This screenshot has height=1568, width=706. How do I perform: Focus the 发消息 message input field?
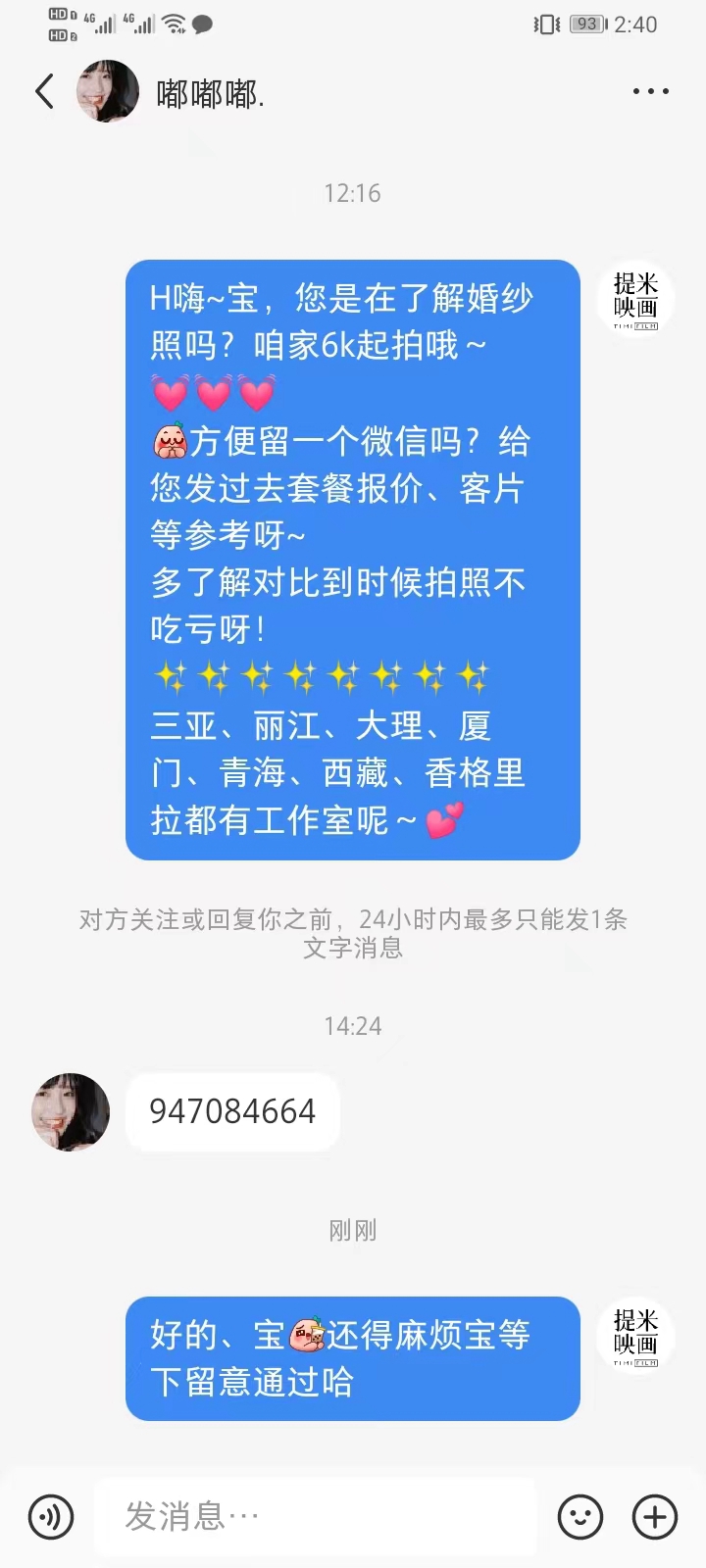(x=316, y=1517)
